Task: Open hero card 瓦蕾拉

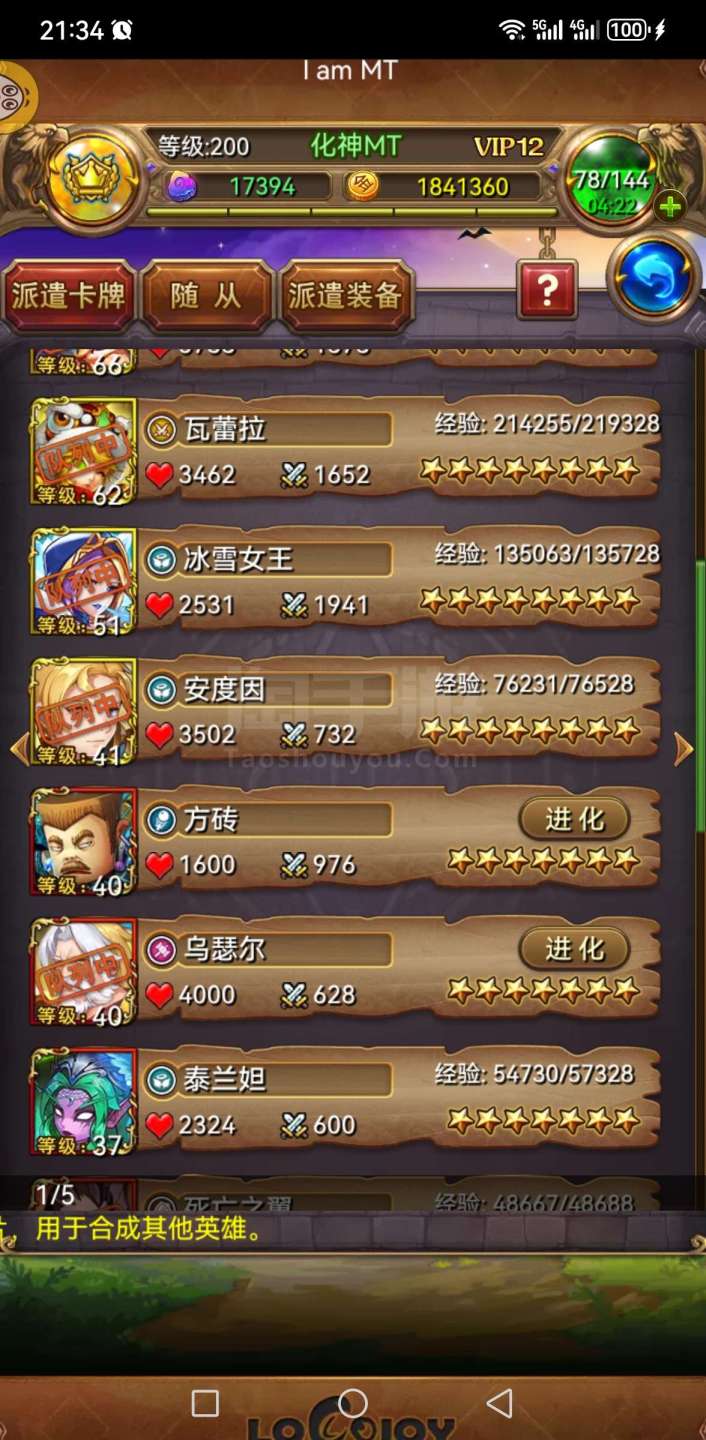Action: [84, 452]
